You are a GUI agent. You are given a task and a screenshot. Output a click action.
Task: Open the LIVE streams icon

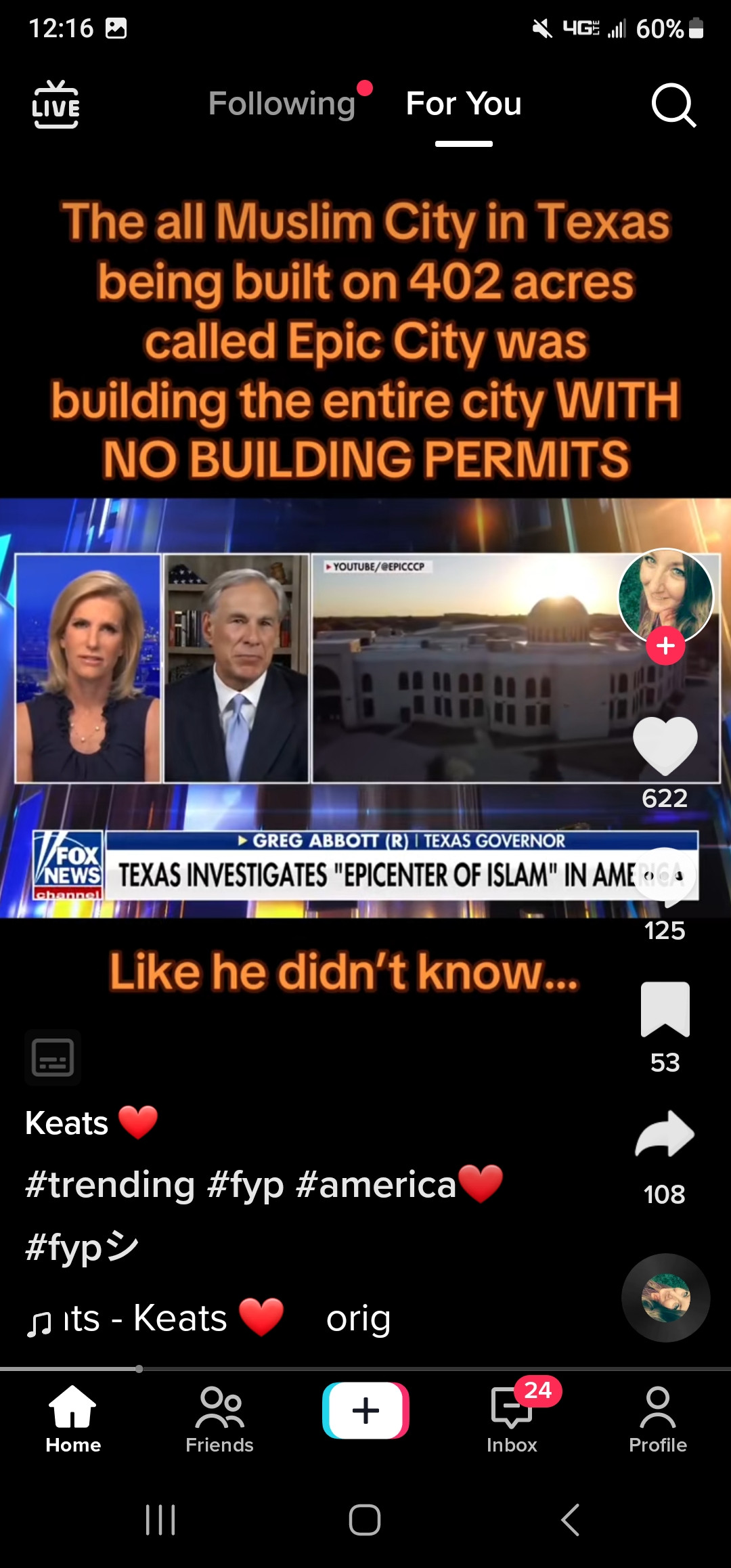(x=56, y=104)
